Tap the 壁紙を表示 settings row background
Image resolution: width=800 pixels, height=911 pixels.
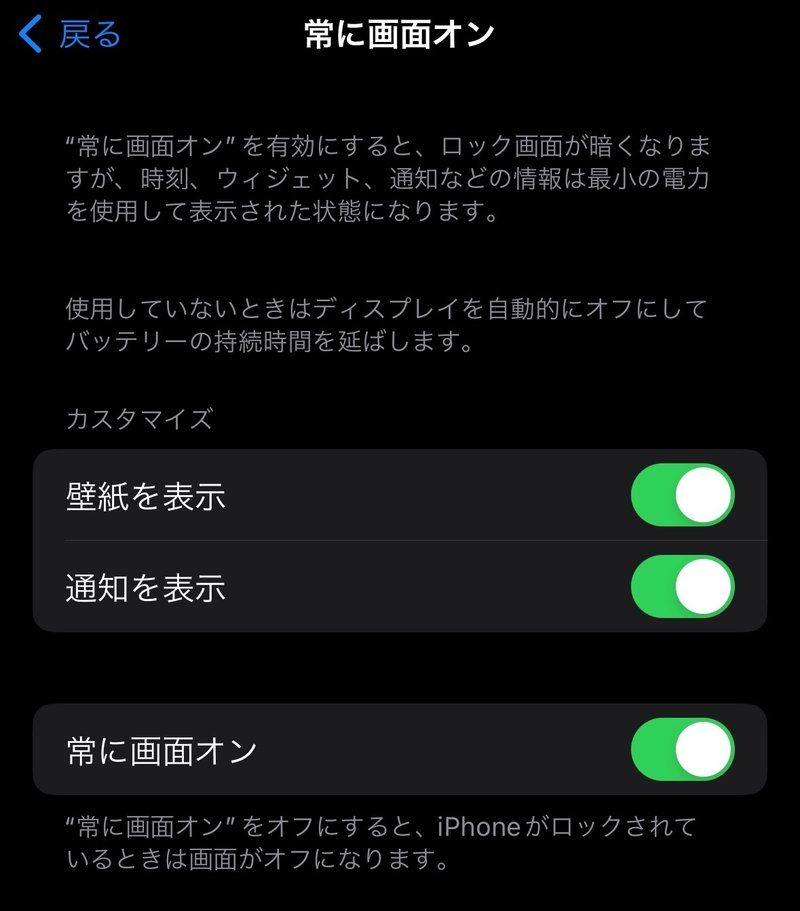400,494
